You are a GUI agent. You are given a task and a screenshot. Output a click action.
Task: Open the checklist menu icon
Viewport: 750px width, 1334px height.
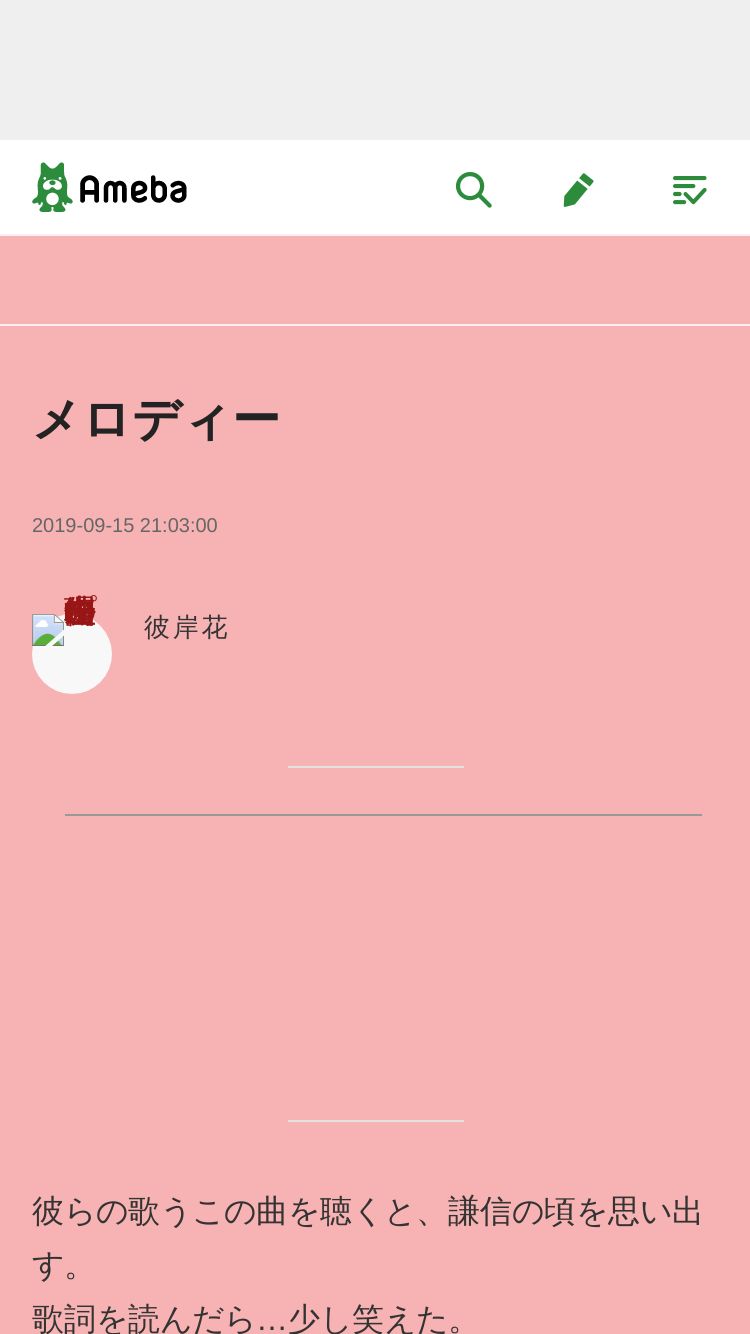click(x=689, y=189)
